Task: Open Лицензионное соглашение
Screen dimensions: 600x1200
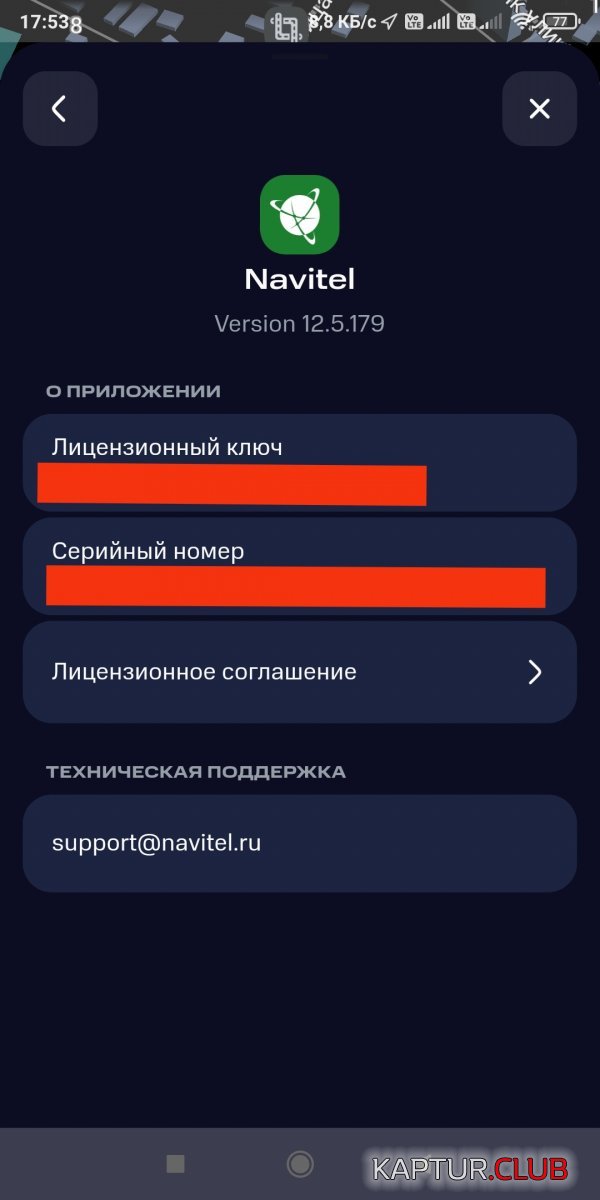Action: 300,672
